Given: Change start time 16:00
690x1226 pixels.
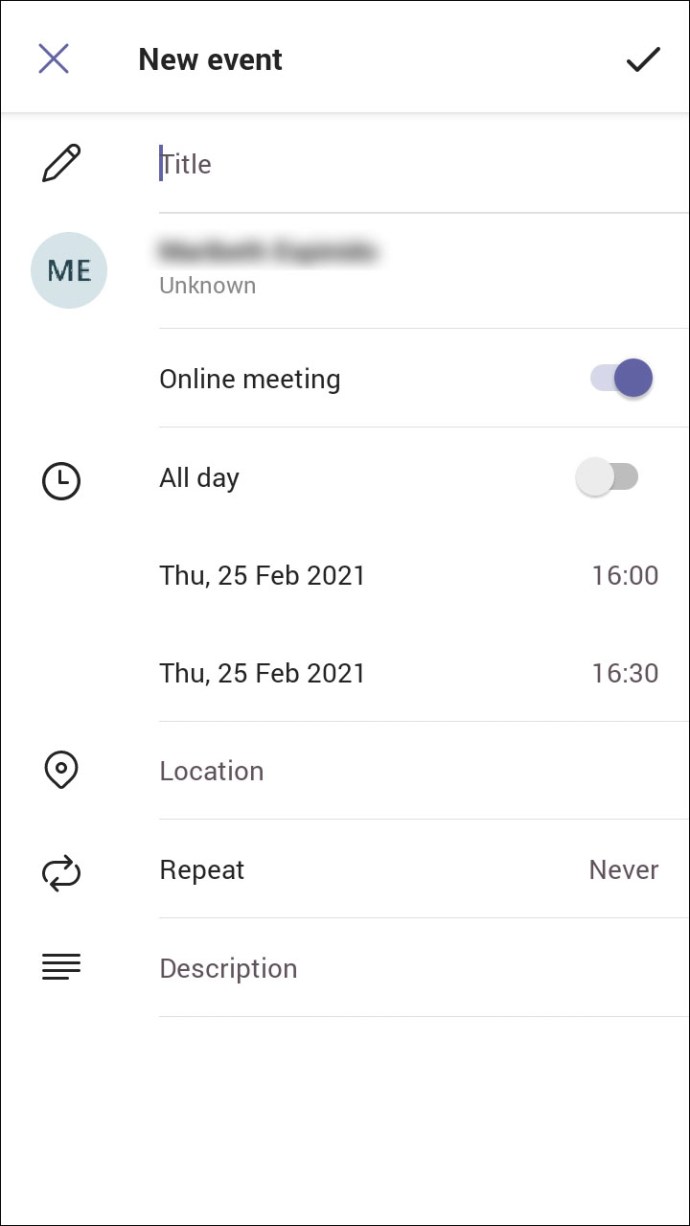Looking at the screenshot, I should [x=624, y=576].
